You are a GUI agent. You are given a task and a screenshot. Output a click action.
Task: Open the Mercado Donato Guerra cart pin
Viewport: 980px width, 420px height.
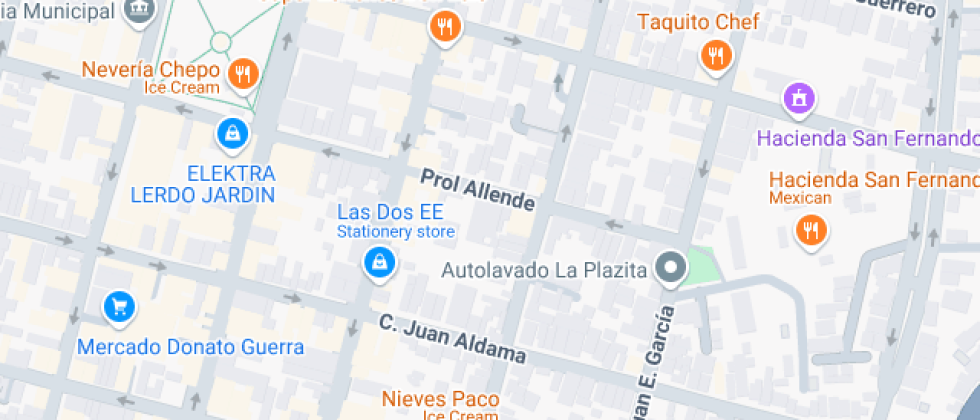(119, 306)
